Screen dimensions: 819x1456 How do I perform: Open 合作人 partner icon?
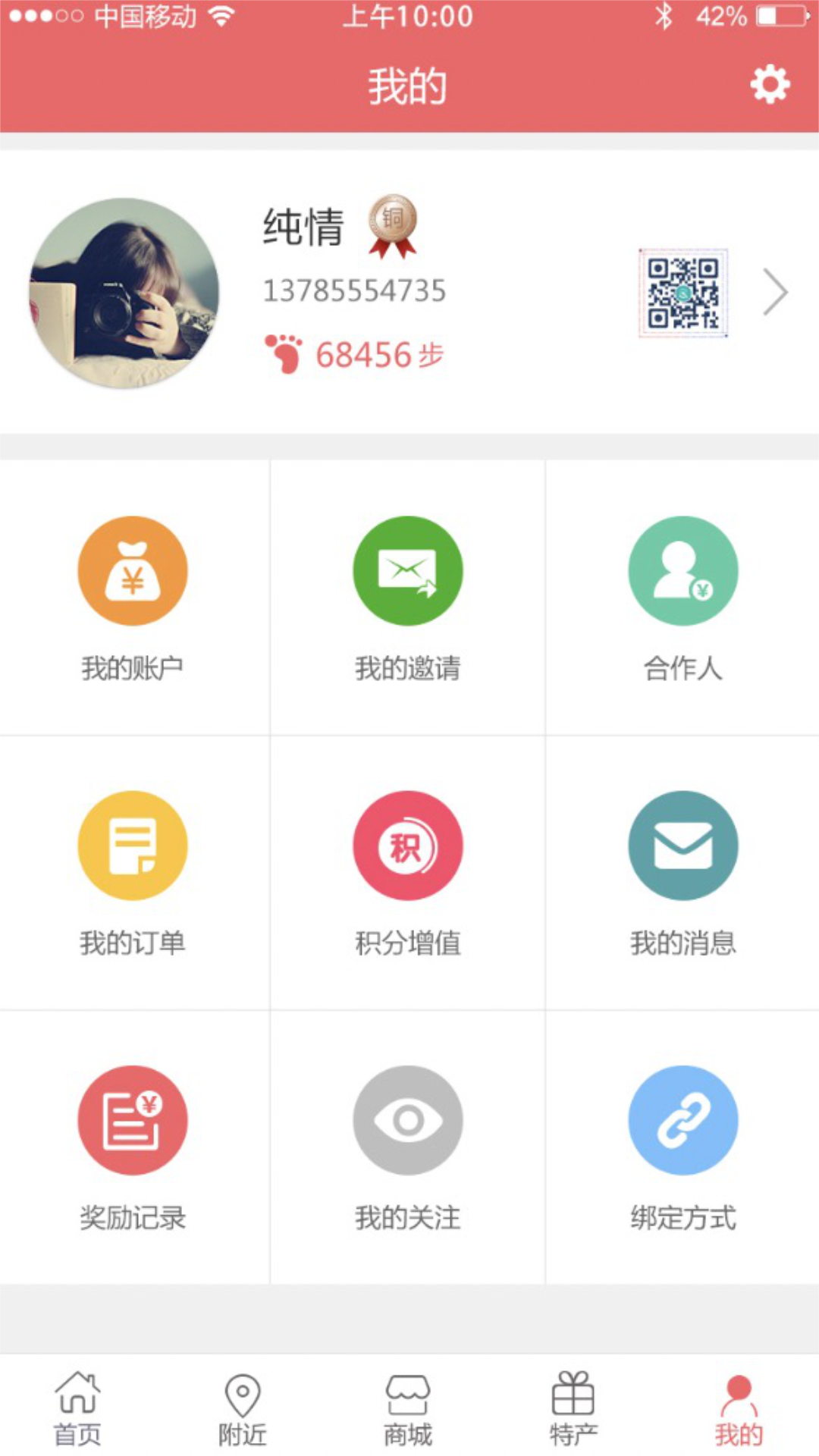coord(682,570)
